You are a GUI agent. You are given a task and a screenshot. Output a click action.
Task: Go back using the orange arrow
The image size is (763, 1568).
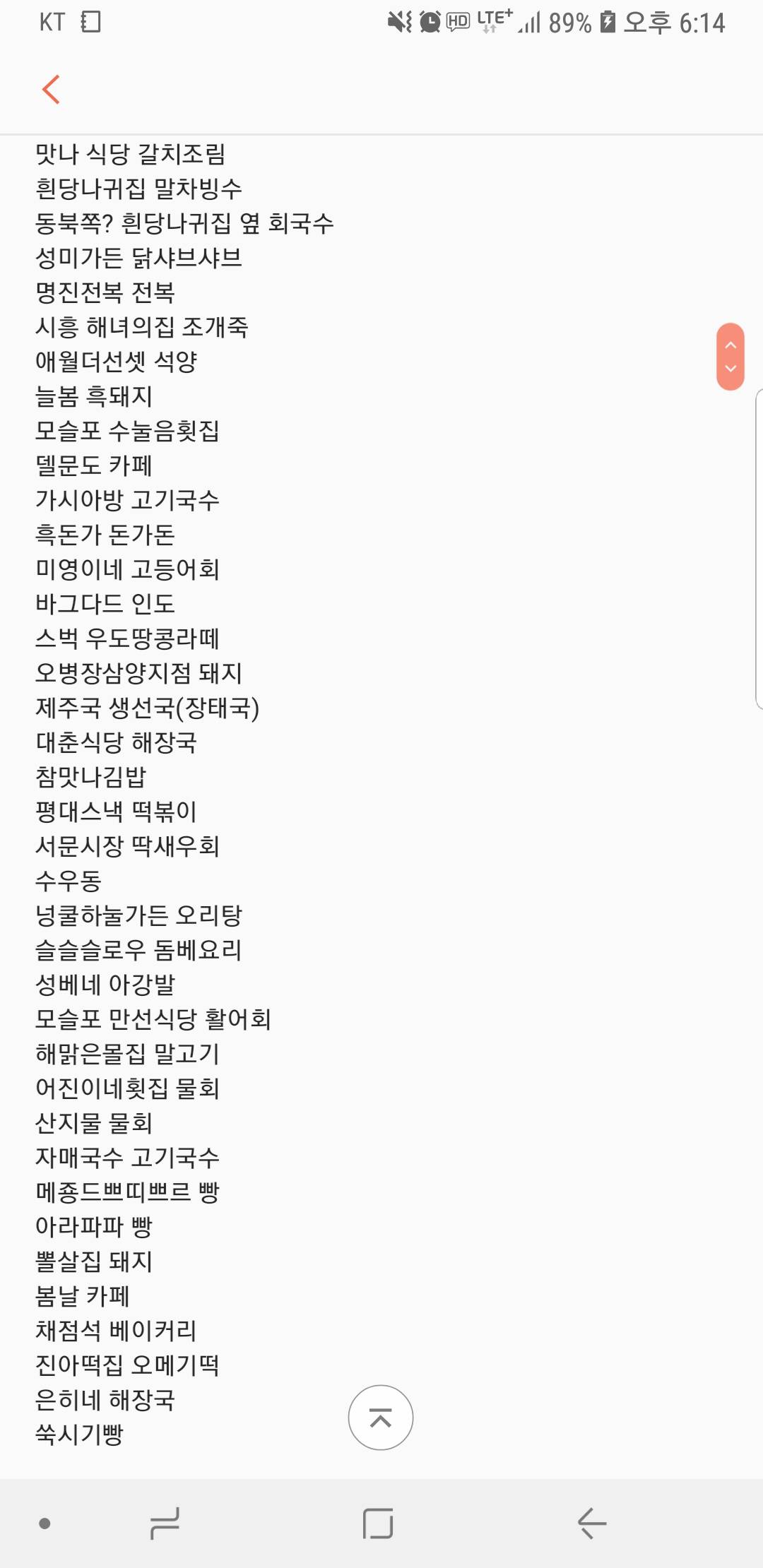[51, 90]
